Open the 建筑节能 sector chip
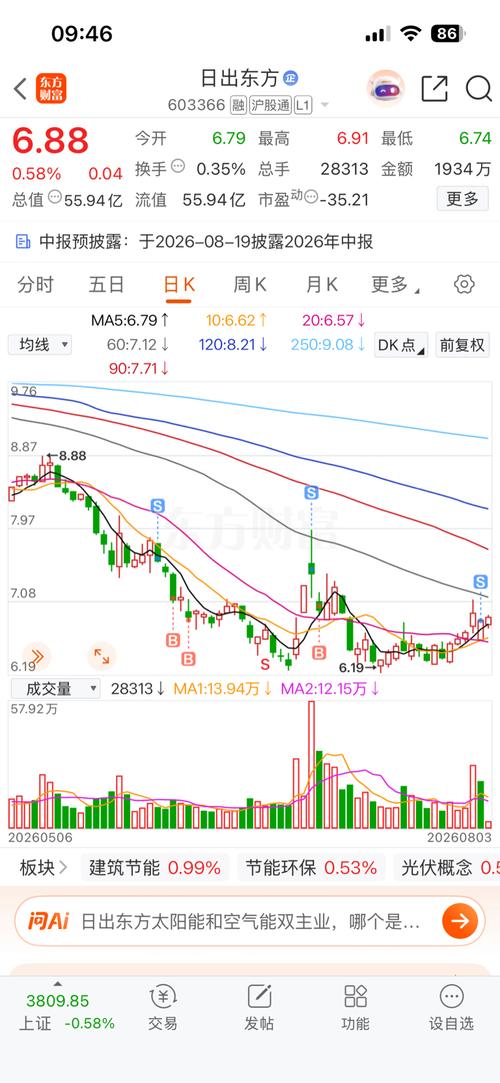Image resolution: width=500 pixels, height=1083 pixels. (155, 868)
